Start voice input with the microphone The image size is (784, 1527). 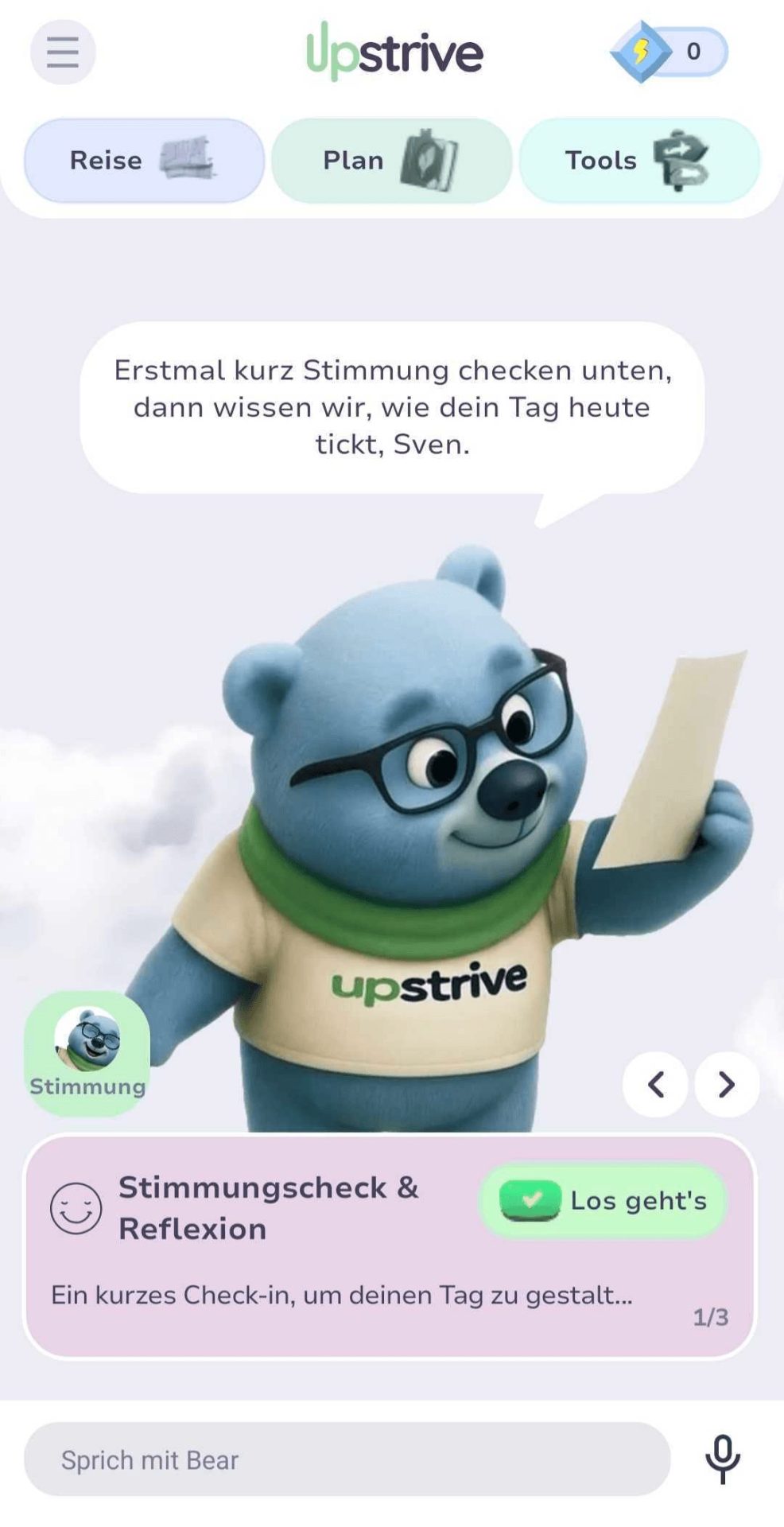click(x=722, y=1459)
